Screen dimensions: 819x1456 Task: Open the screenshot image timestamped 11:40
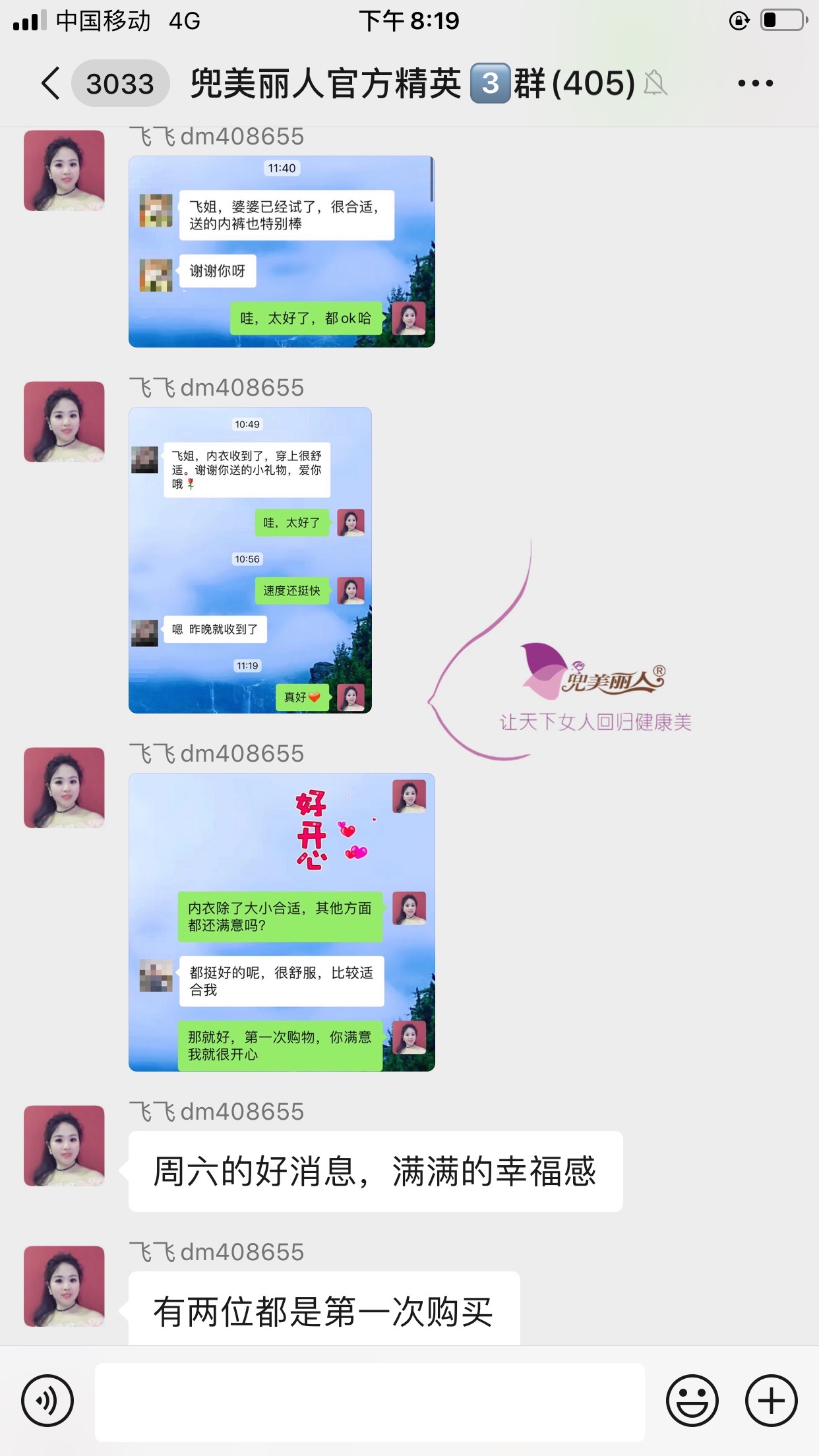click(282, 251)
